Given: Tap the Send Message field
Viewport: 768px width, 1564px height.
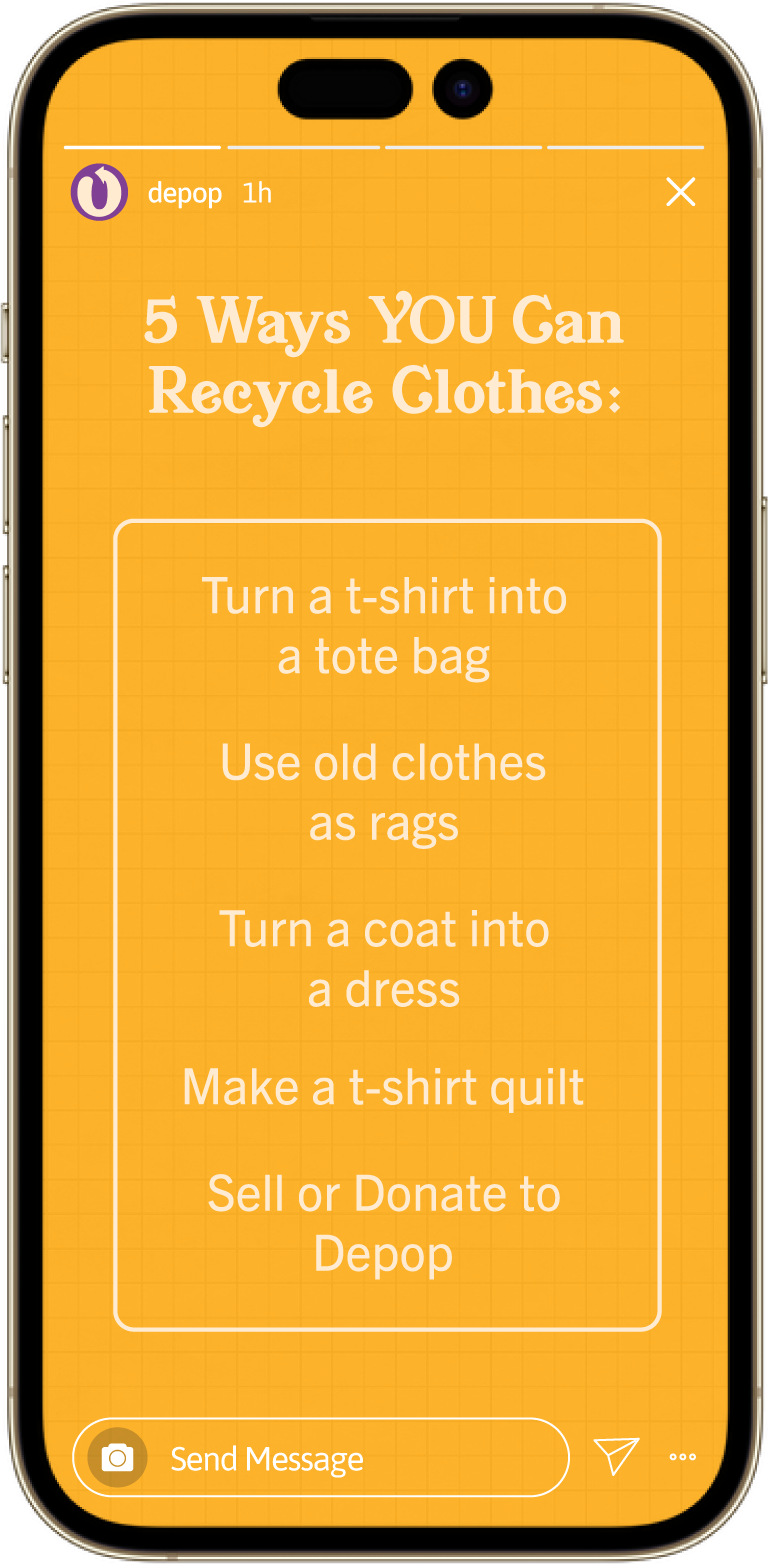Looking at the screenshot, I should point(321,1457).
